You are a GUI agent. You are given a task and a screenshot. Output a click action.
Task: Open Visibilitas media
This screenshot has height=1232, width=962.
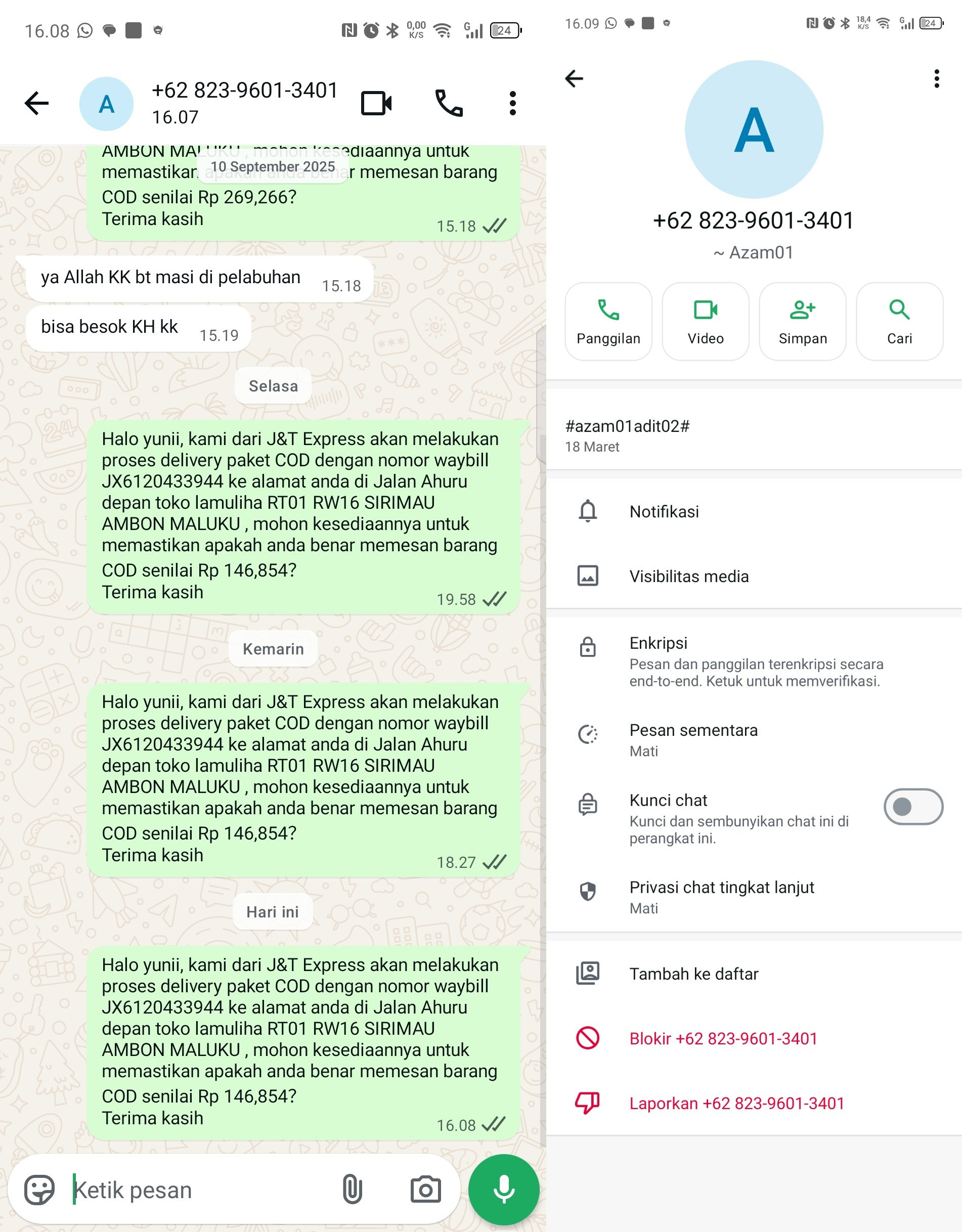click(754, 576)
